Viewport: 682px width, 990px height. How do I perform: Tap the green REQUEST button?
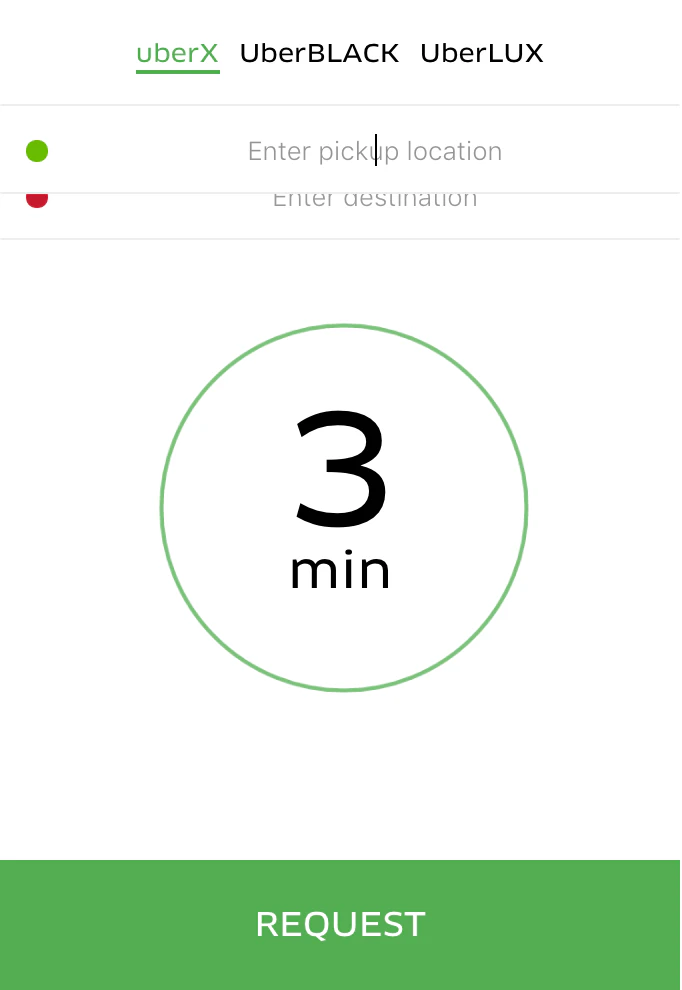coord(341,924)
